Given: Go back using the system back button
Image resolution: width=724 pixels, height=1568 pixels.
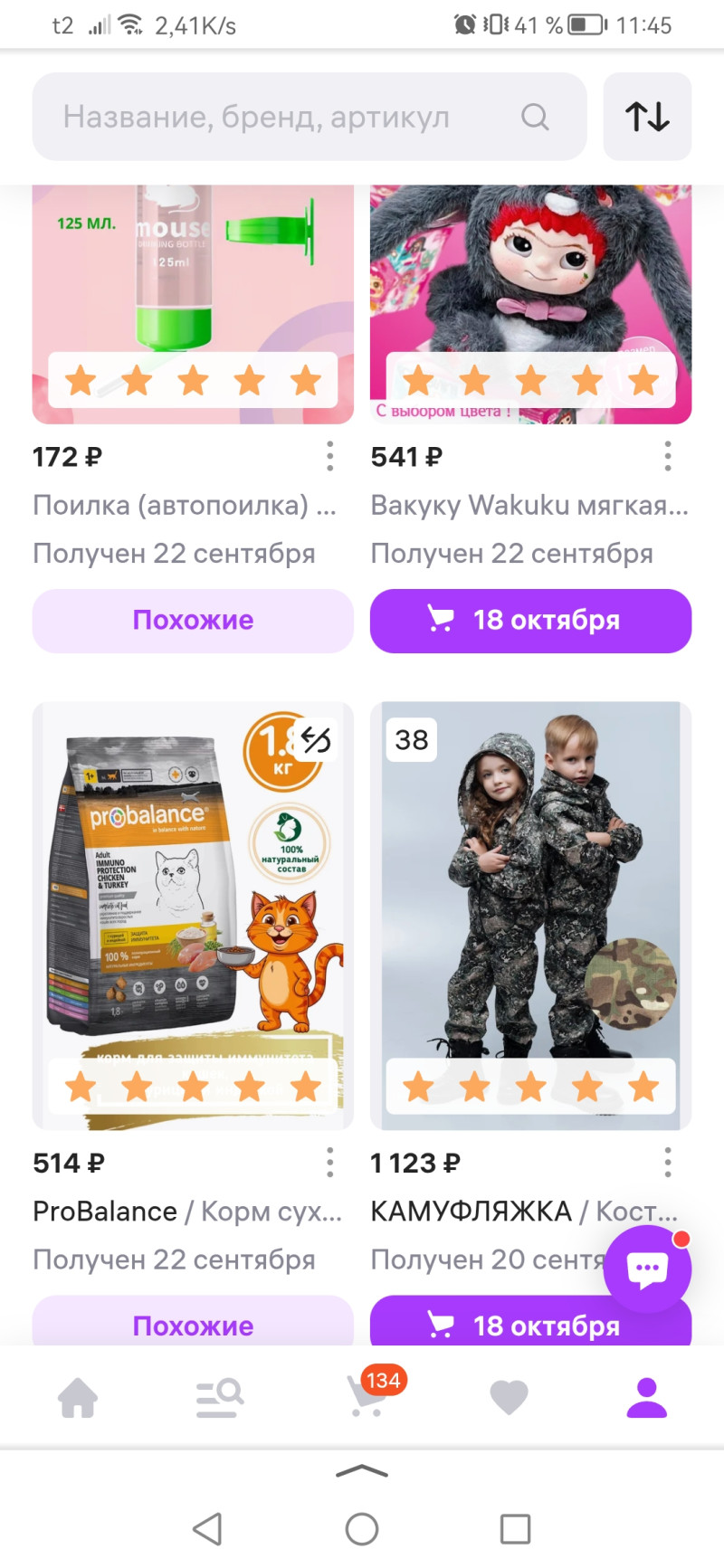Looking at the screenshot, I should 207,1529.
